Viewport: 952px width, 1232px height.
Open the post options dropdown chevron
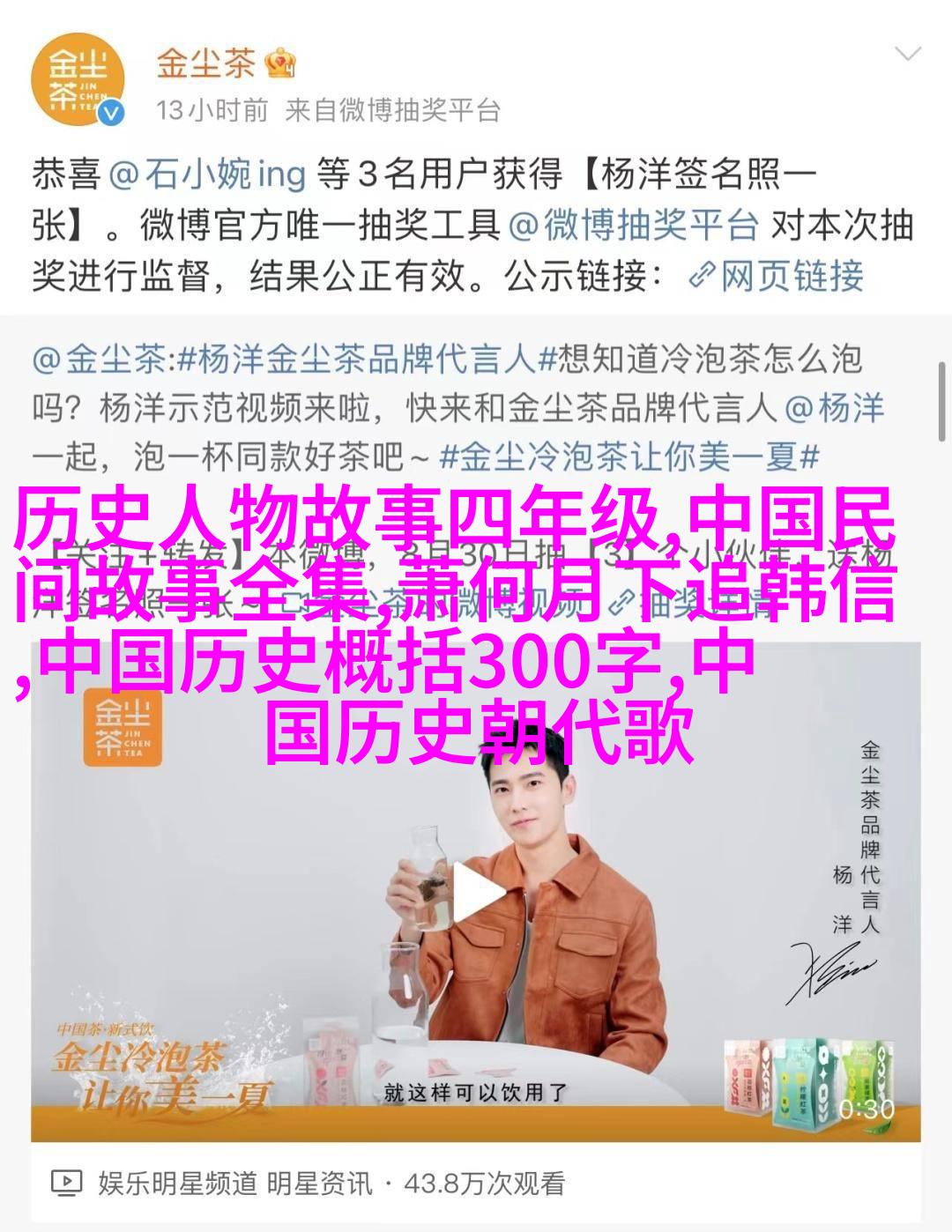coord(907,55)
